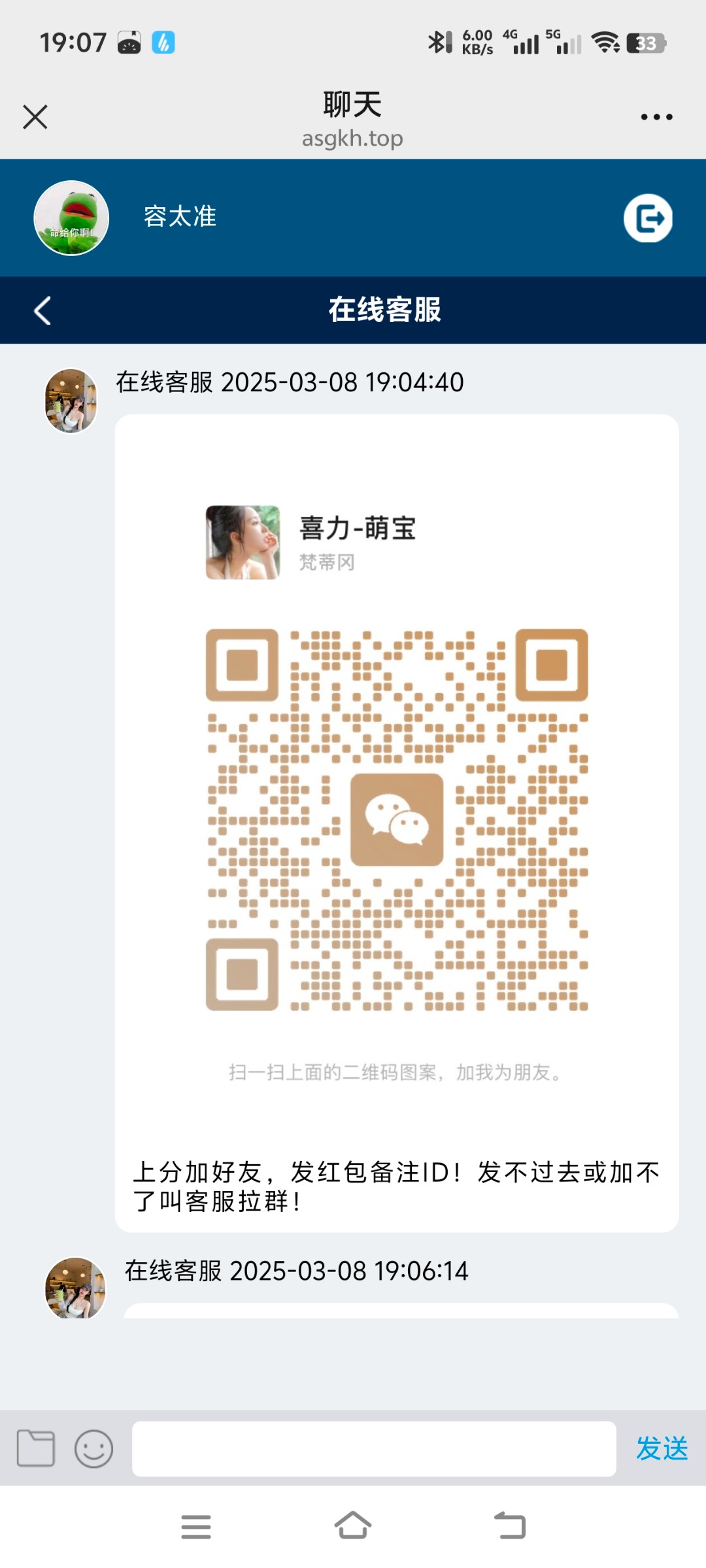Screen dimensions: 706x1568
Task: Close the chat window with the X
Action: pos(34,116)
